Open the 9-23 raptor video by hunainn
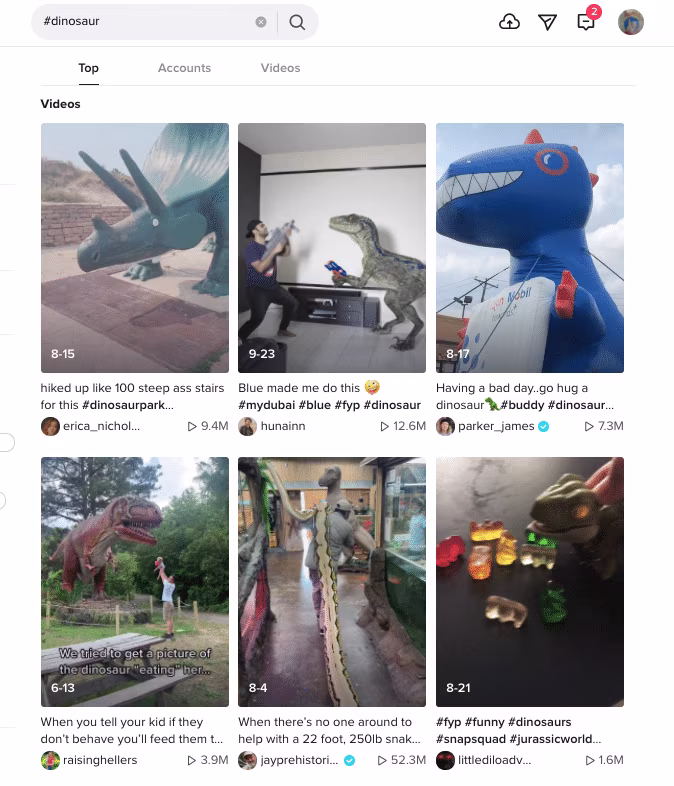The height and width of the screenshot is (786, 674). [x=332, y=247]
